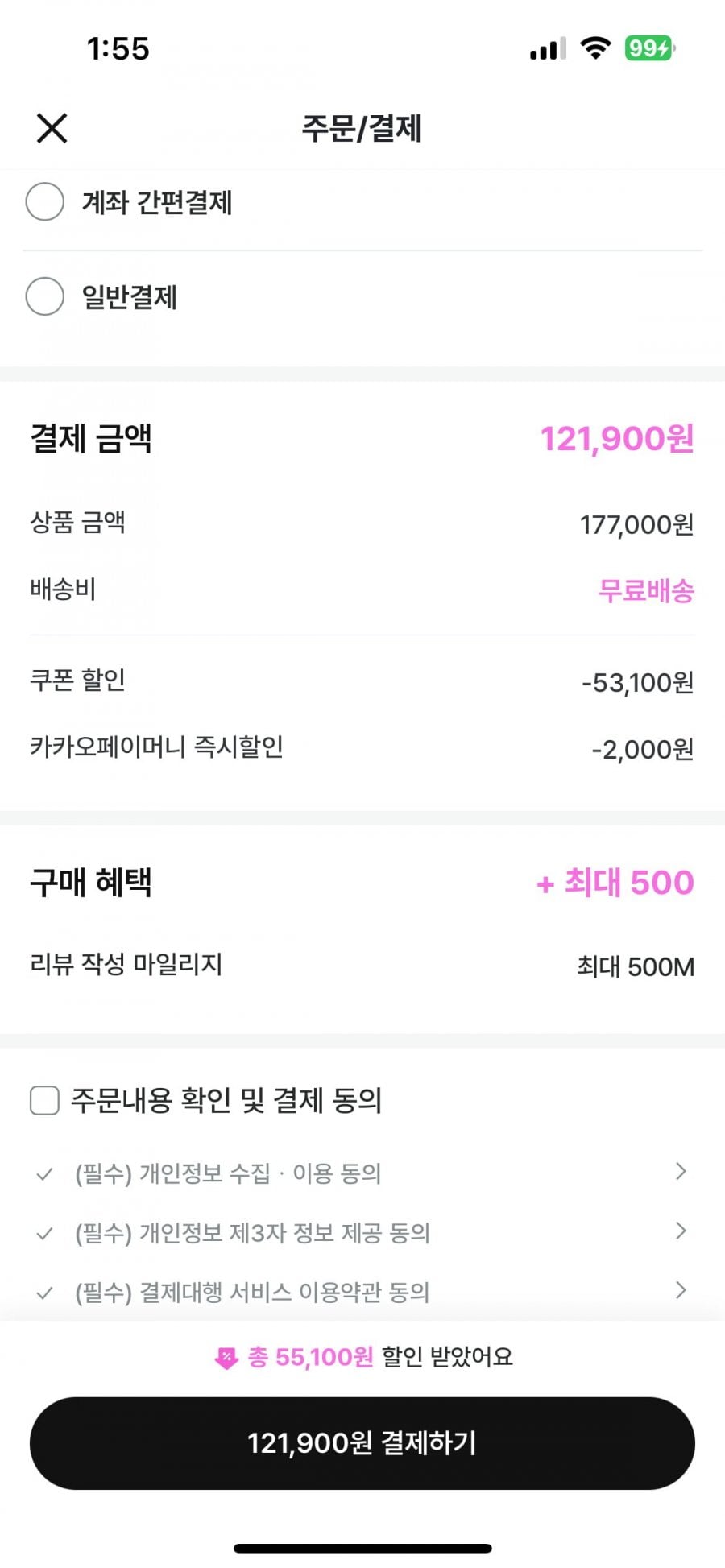Open 개인정보 수집 · 이용 동의 details
Viewport: 725px width, 1568px height.
(x=680, y=1172)
